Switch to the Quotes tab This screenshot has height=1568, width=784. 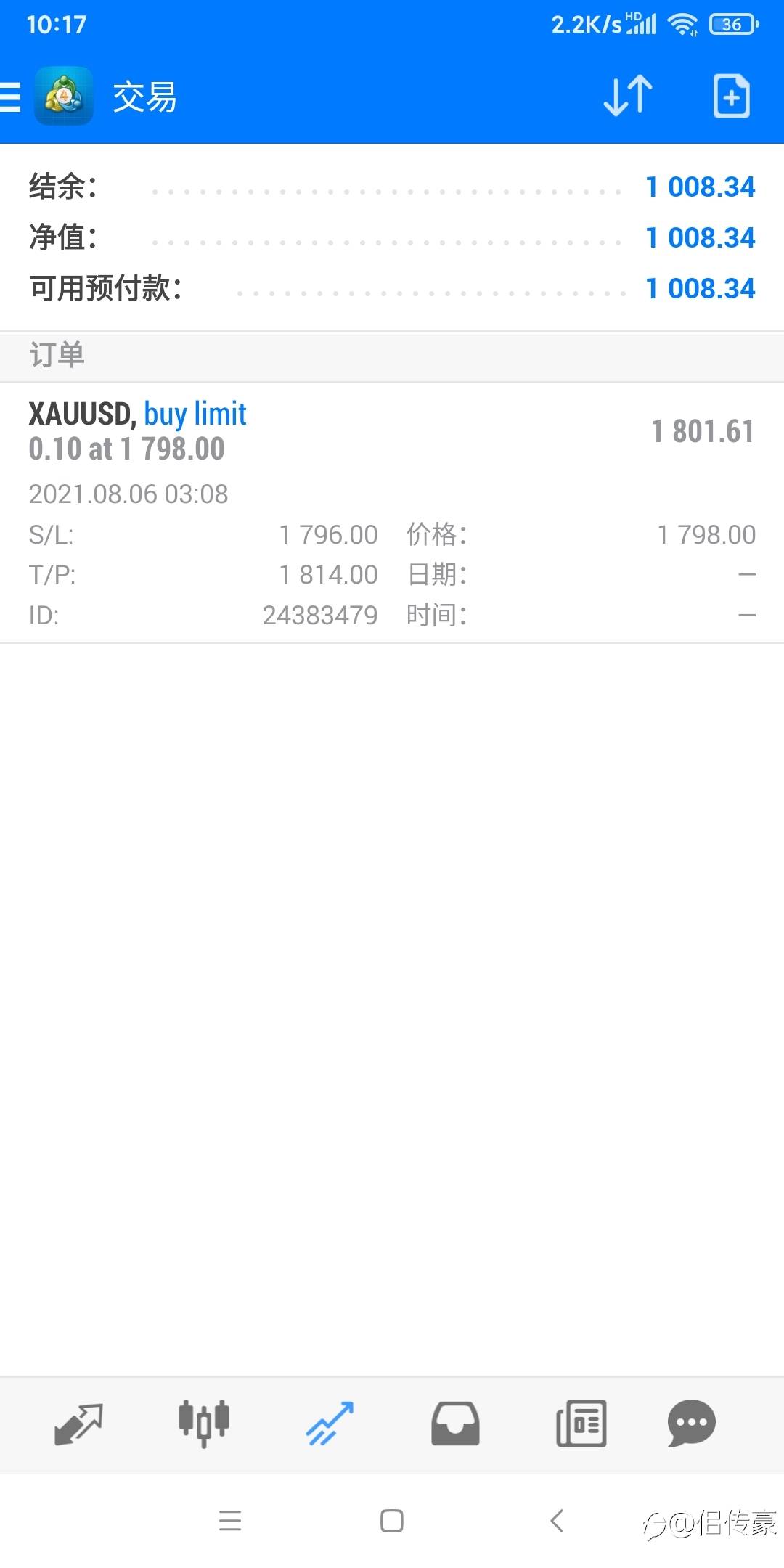tap(78, 1424)
